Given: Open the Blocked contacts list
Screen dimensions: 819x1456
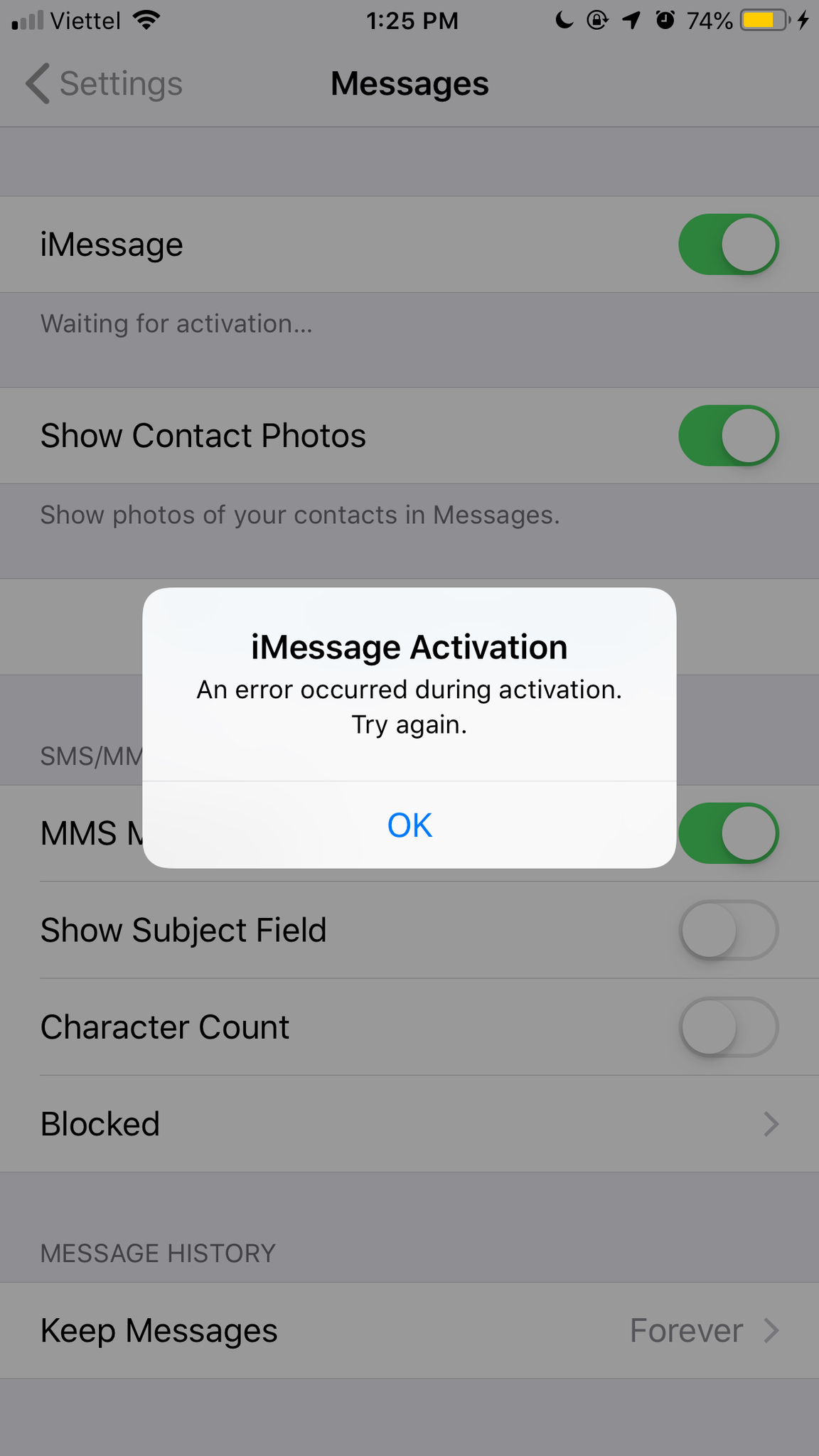Looking at the screenshot, I should pyautogui.click(x=409, y=1124).
